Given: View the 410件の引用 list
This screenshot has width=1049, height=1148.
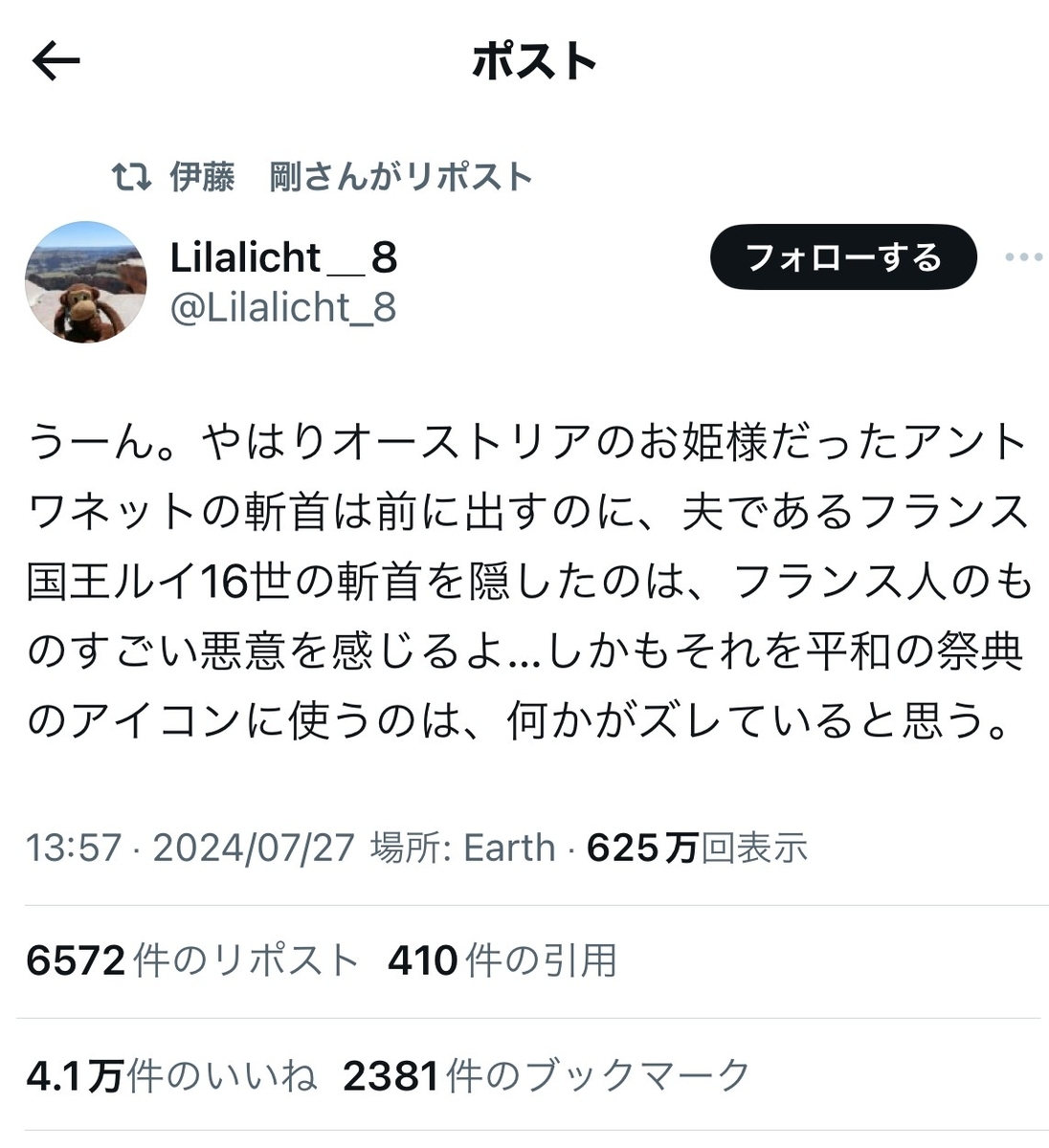Looking at the screenshot, I should point(502,960).
